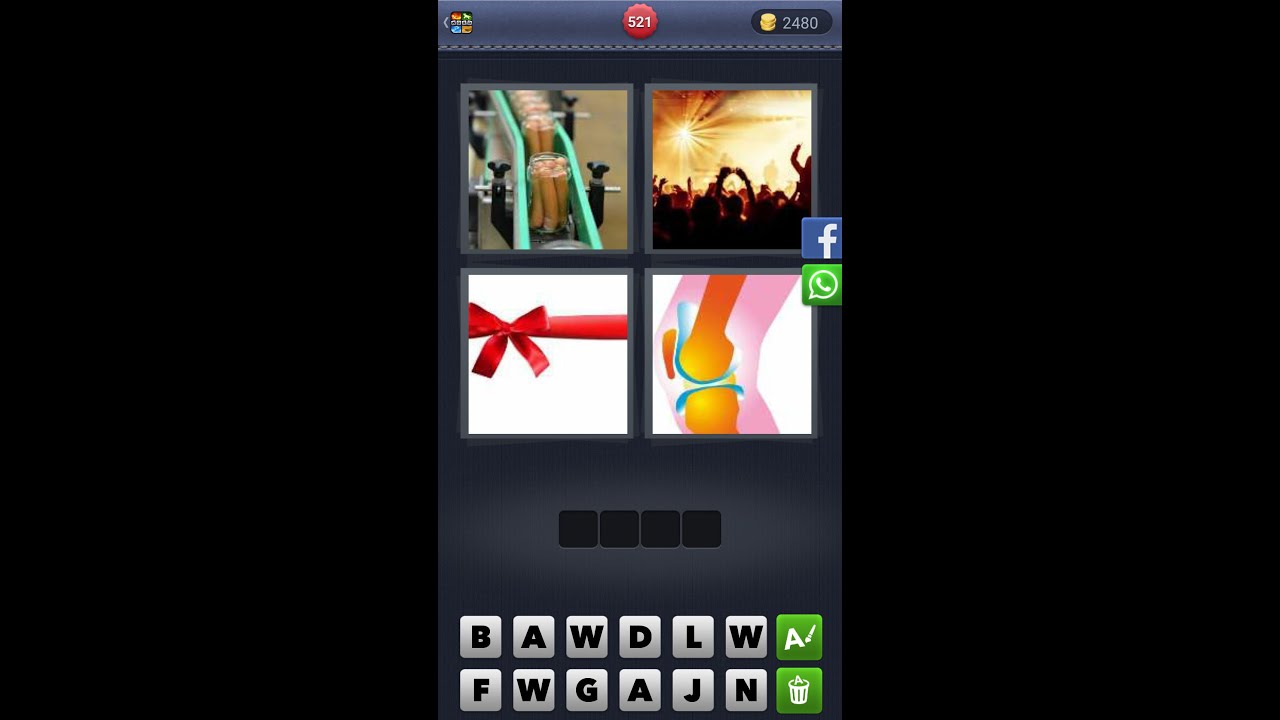Tap the letter F tile
This screenshot has width=1280, height=720.
coord(480,690)
